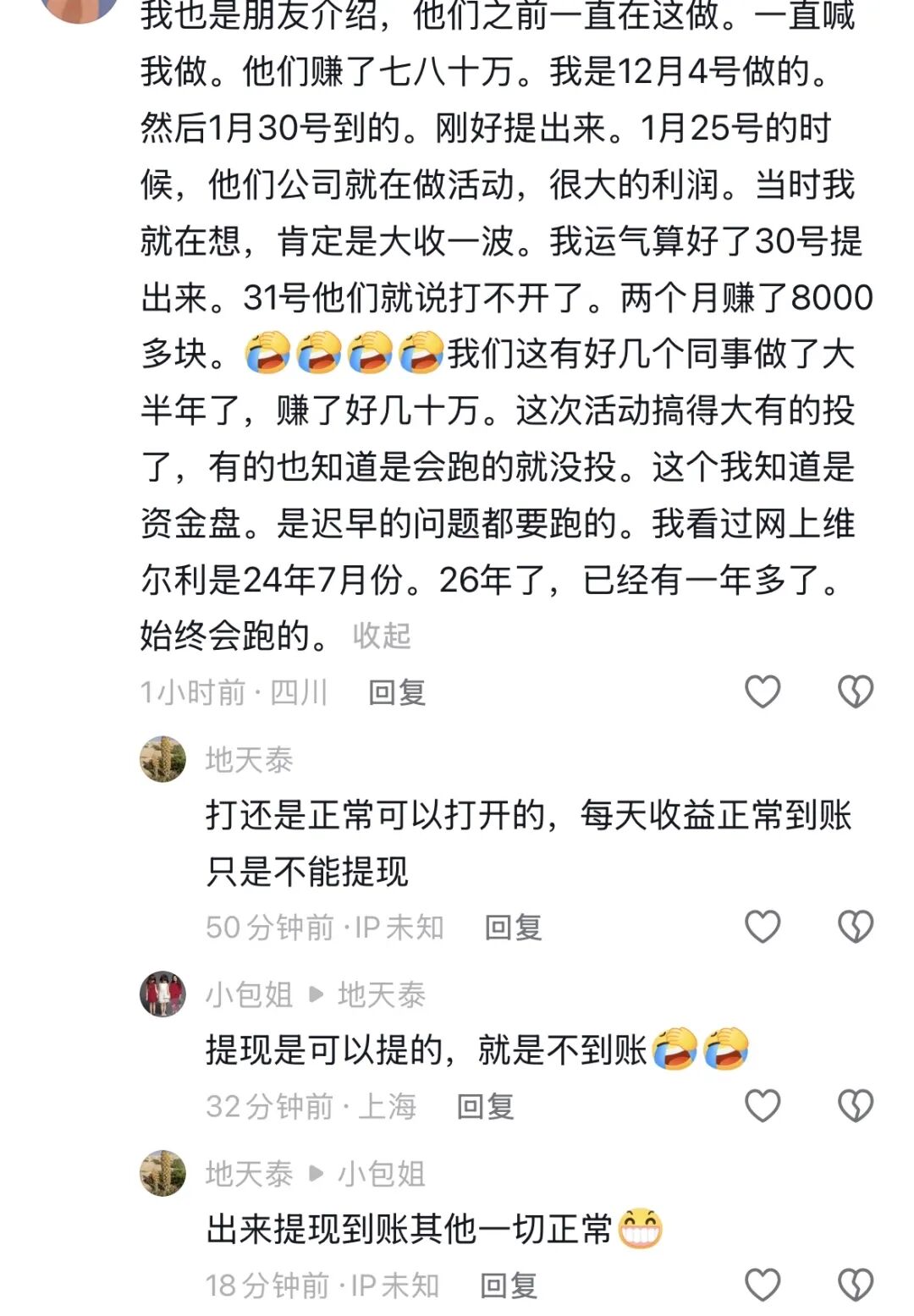
Task: Like 地天泰's comment from 18分钟前
Action: (x=762, y=1285)
